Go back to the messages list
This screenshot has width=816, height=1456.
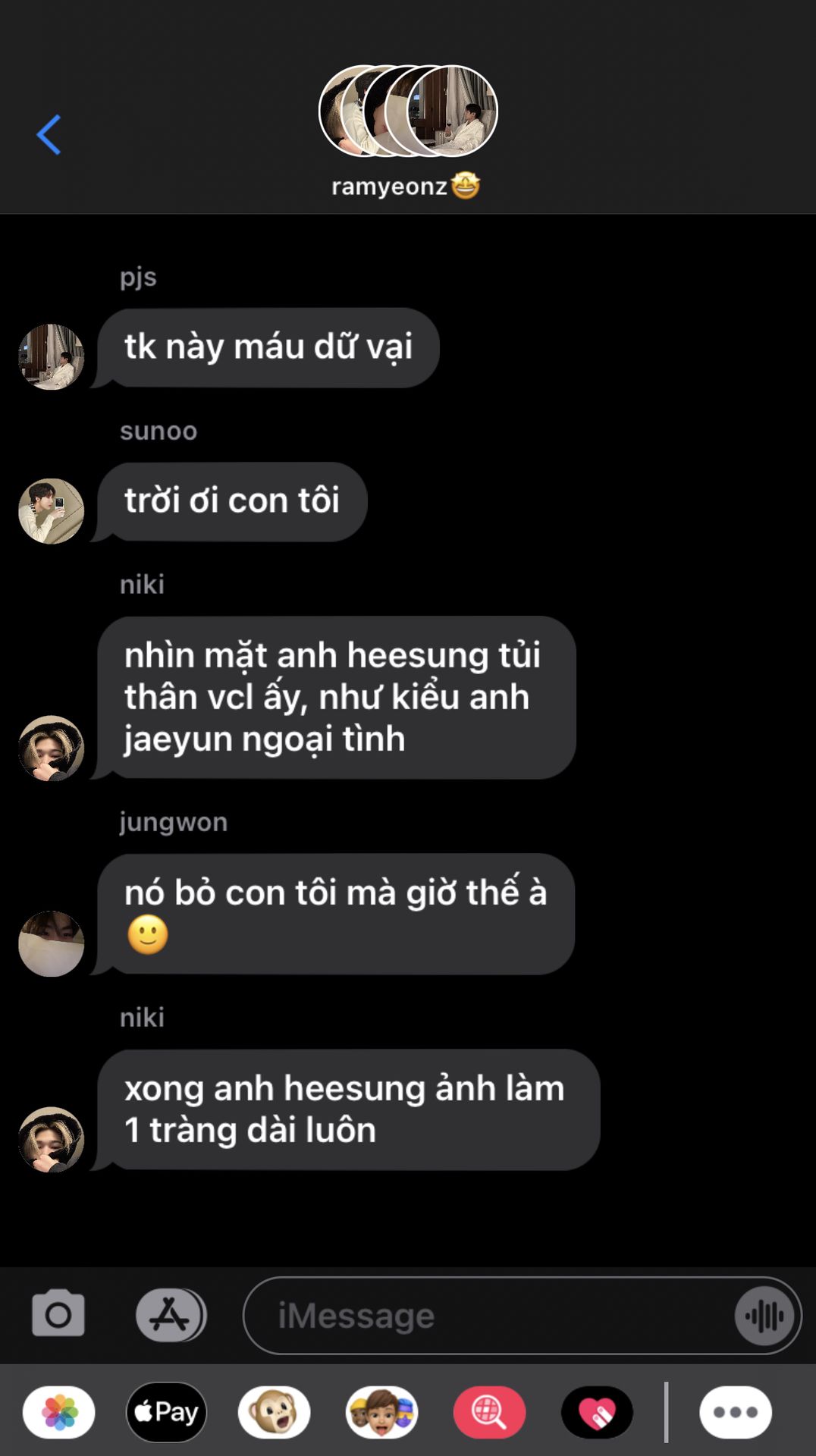coord(49,135)
